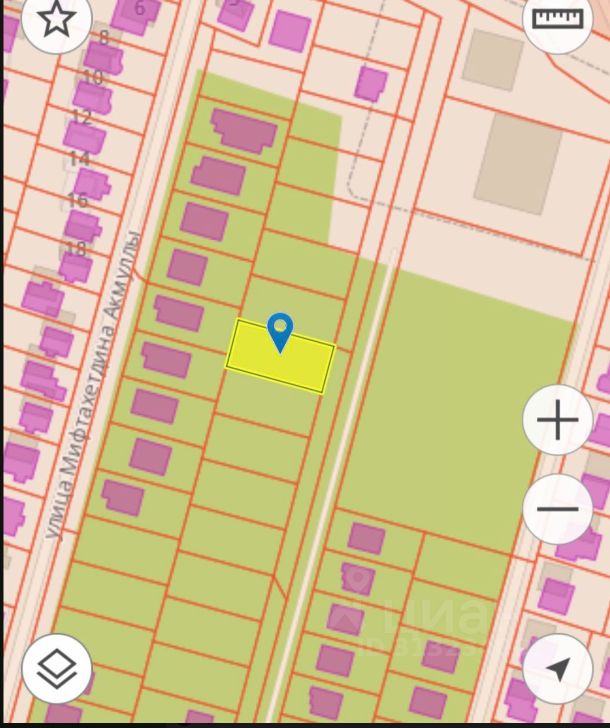Zoom in on the map
This screenshot has width=610, height=728.
(x=557, y=420)
